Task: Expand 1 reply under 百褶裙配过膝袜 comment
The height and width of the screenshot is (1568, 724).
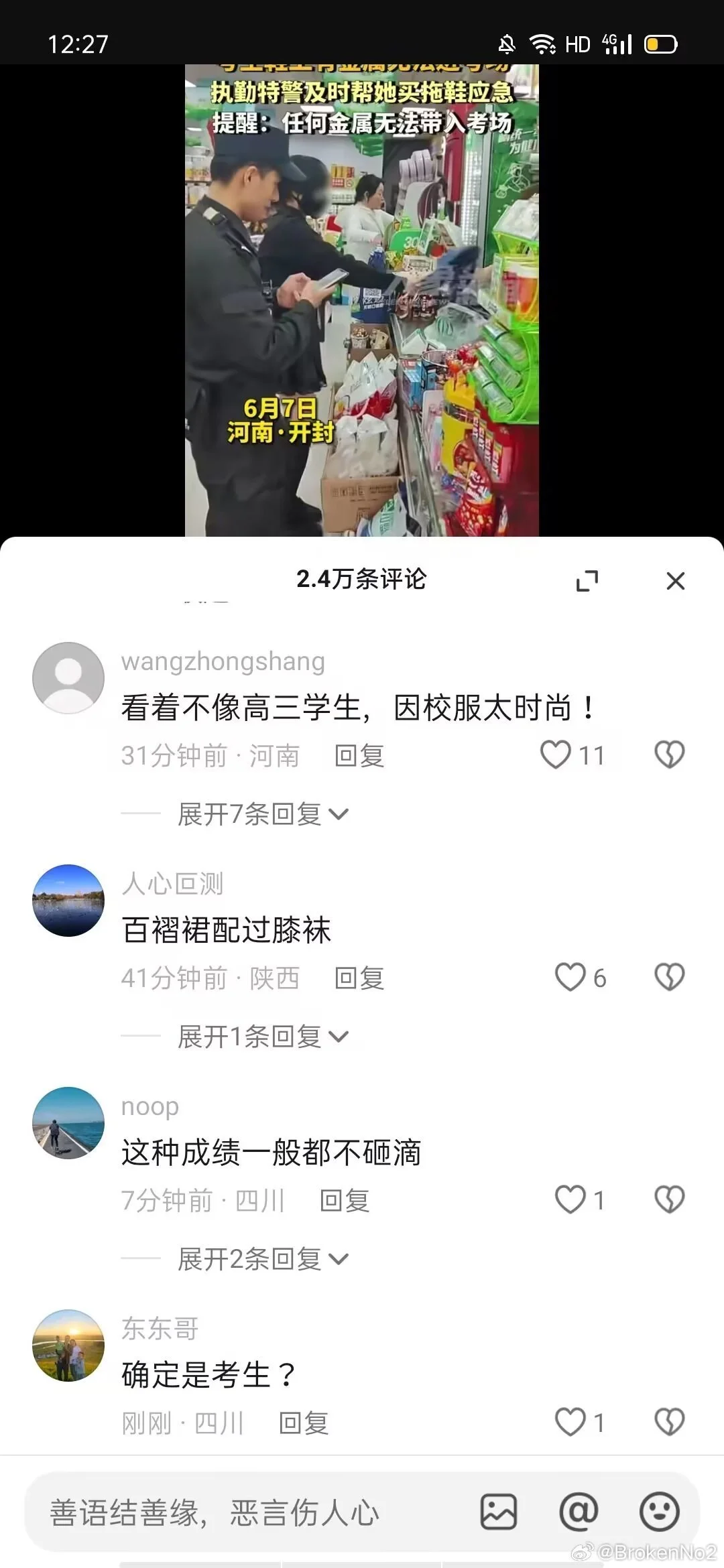Action: (262, 1037)
